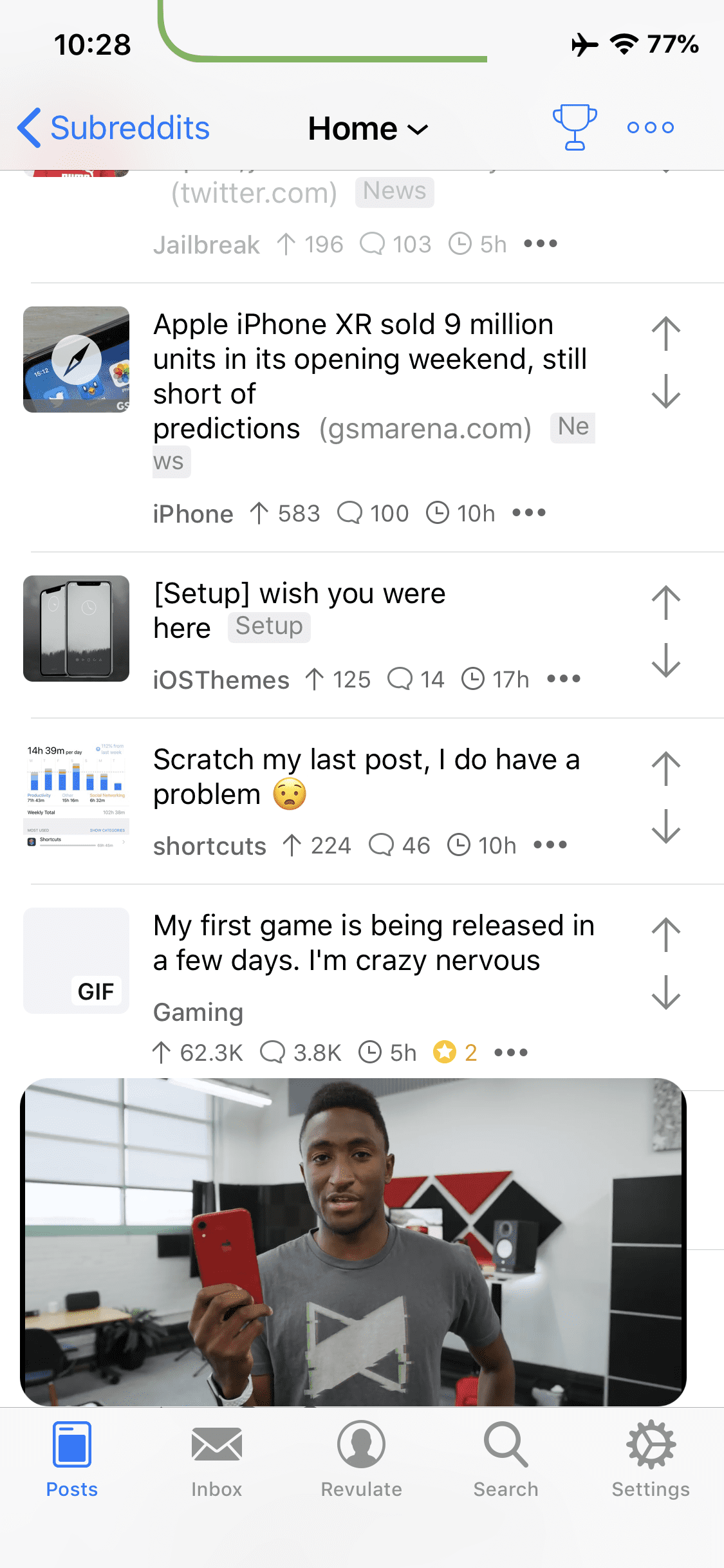This screenshot has height=1568, width=724.
Task: Open the Home feed dropdown
Action: coord(367,129)
